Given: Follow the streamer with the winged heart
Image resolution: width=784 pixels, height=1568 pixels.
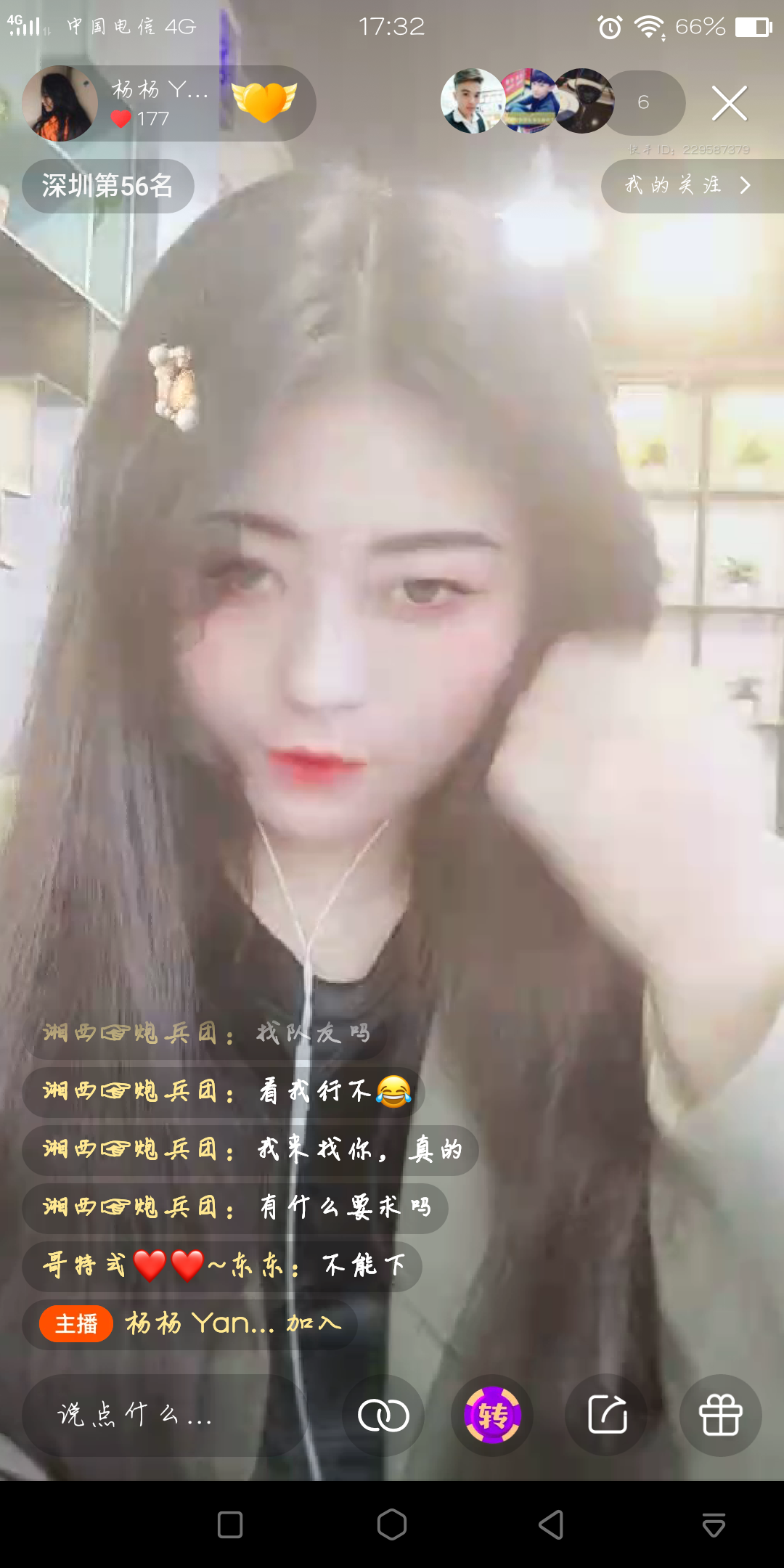Looking at the screenshot, I should tap(264, 102).
